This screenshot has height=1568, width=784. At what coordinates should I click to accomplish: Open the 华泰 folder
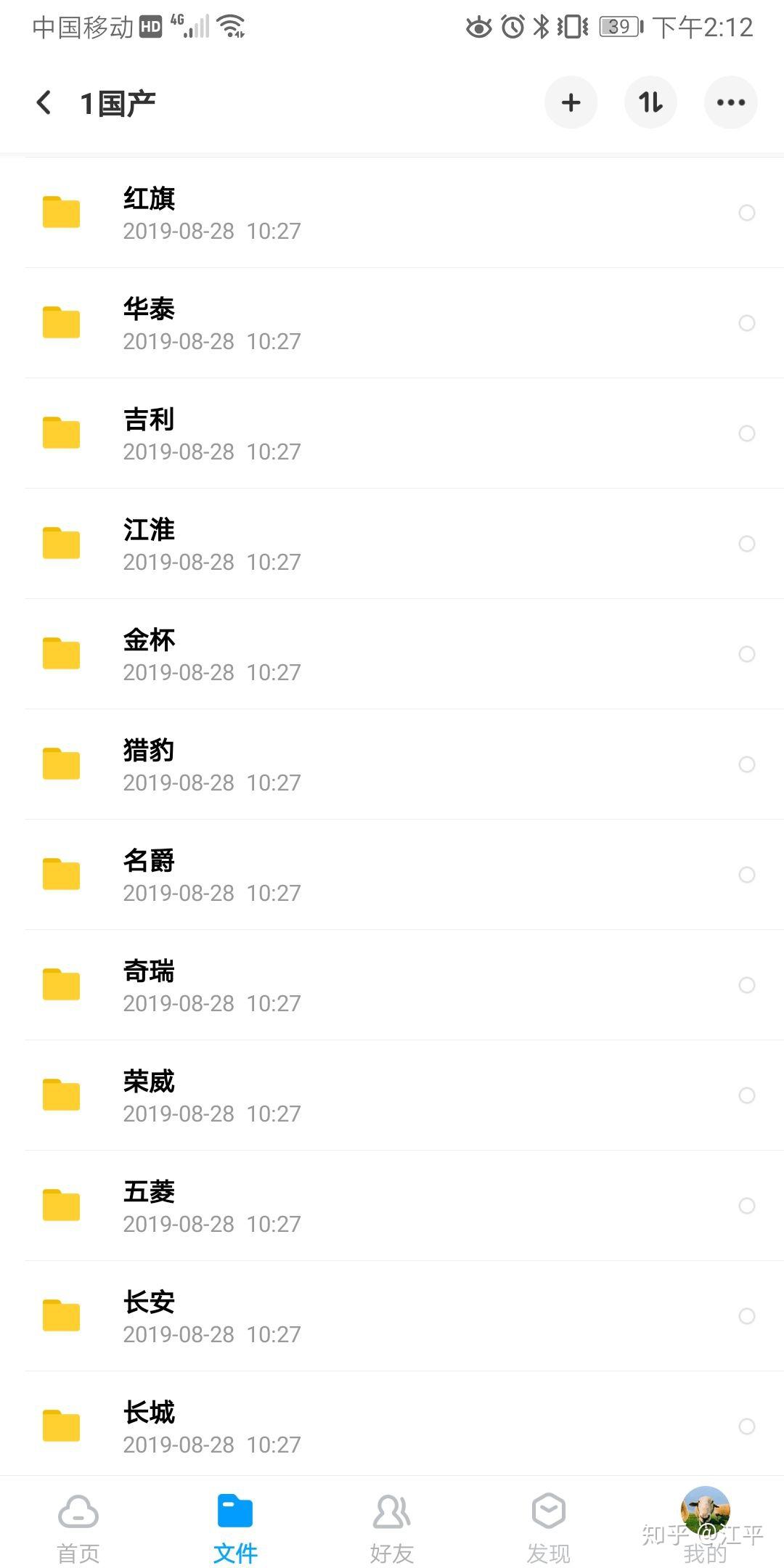pyautogui.click(x=211, y=323)
